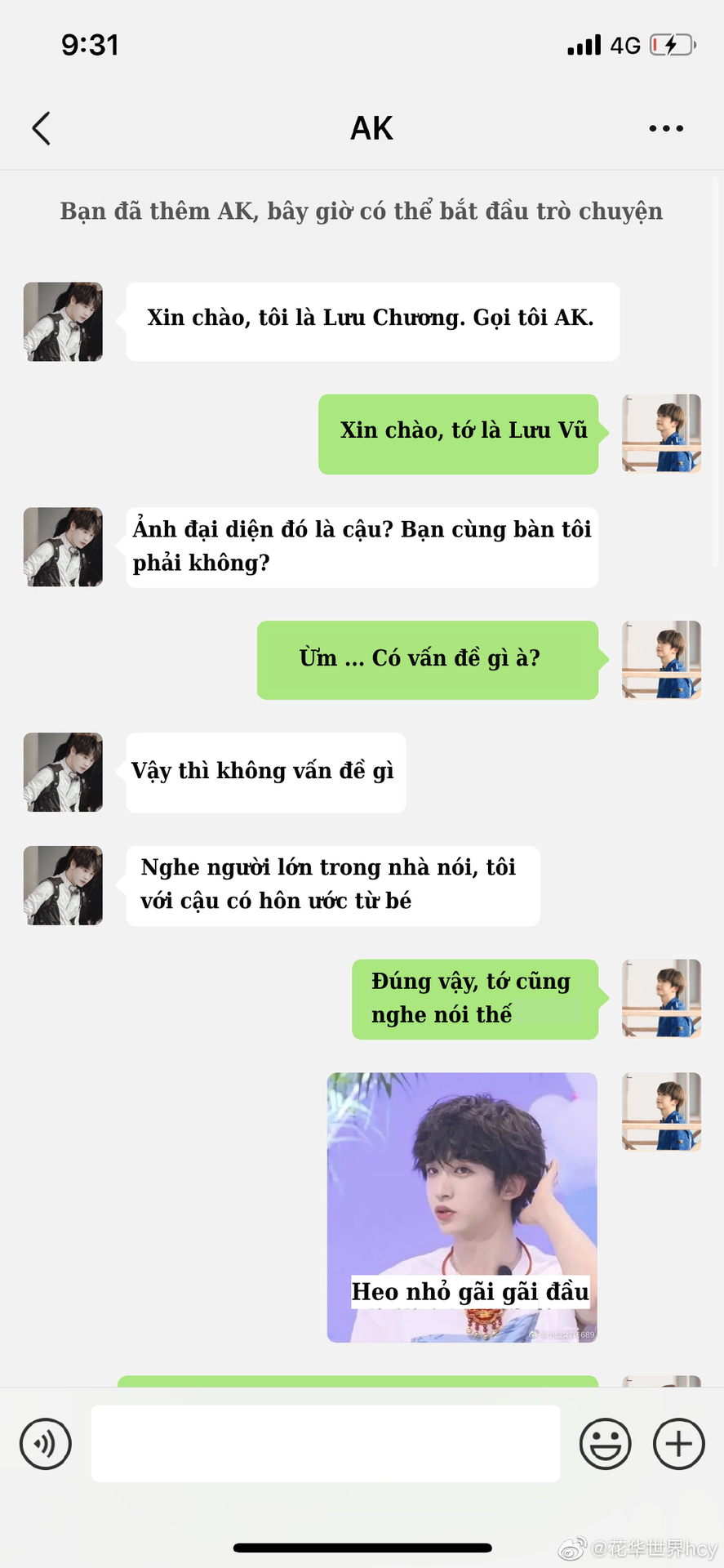Screen dimensions: 724x1568
Task: Open the emoji sticker panel
Action: click(605, 1444)
